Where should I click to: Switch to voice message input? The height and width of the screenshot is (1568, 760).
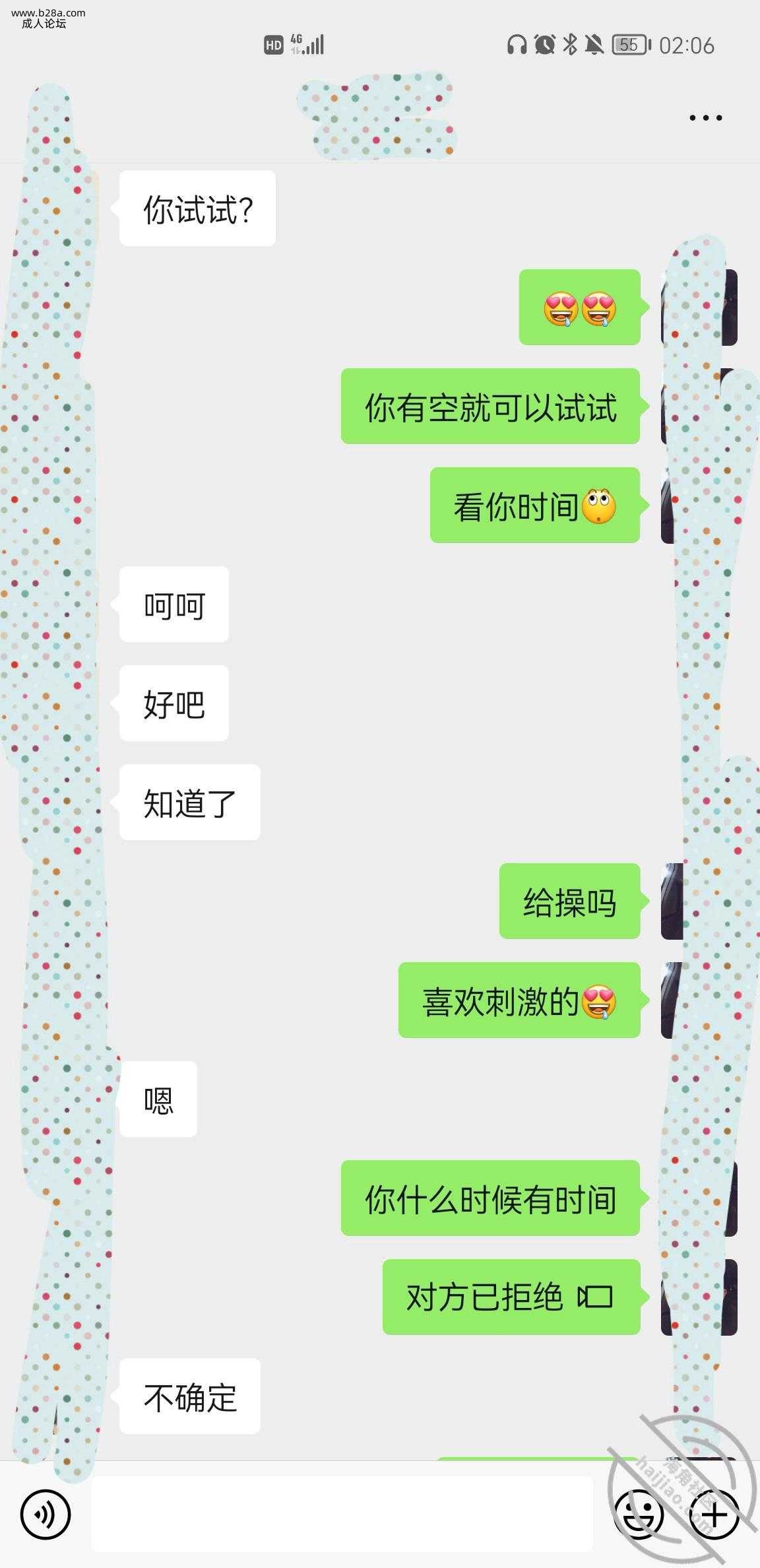tap(45, 1515)
